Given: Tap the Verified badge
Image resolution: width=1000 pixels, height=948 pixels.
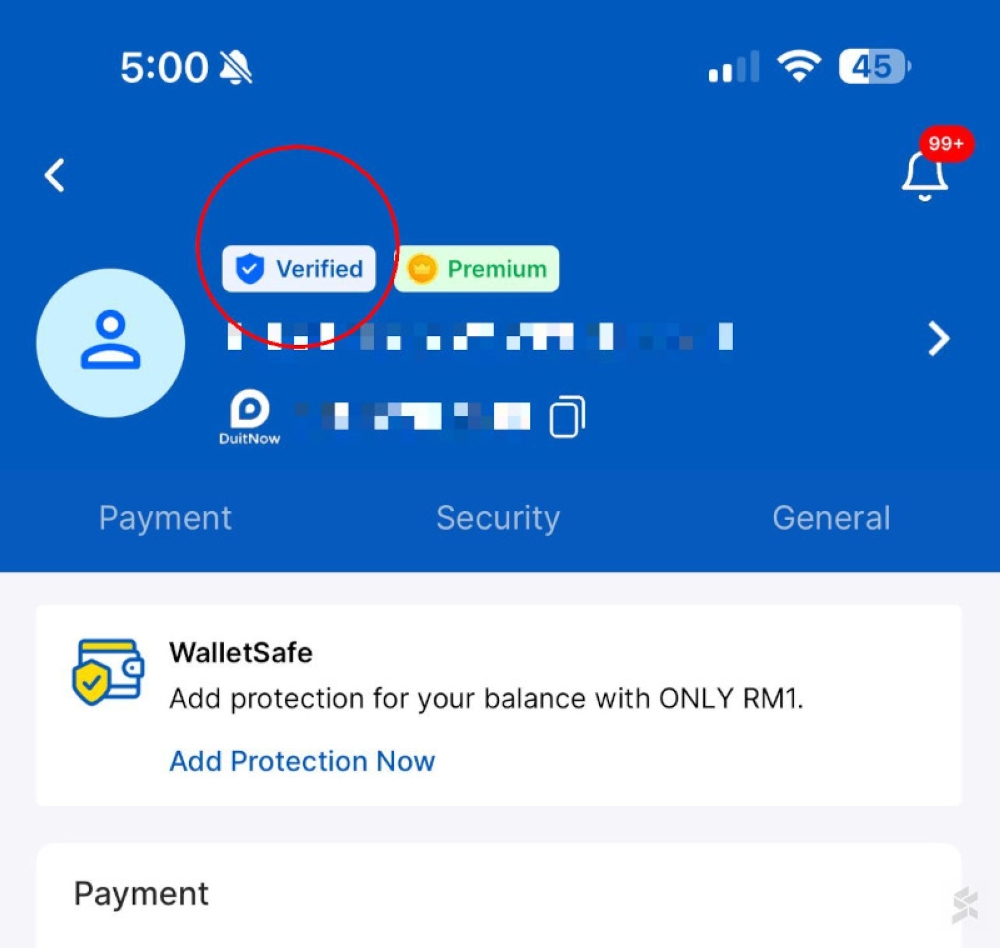Looking at the screenshot, I should click(299, 269).
